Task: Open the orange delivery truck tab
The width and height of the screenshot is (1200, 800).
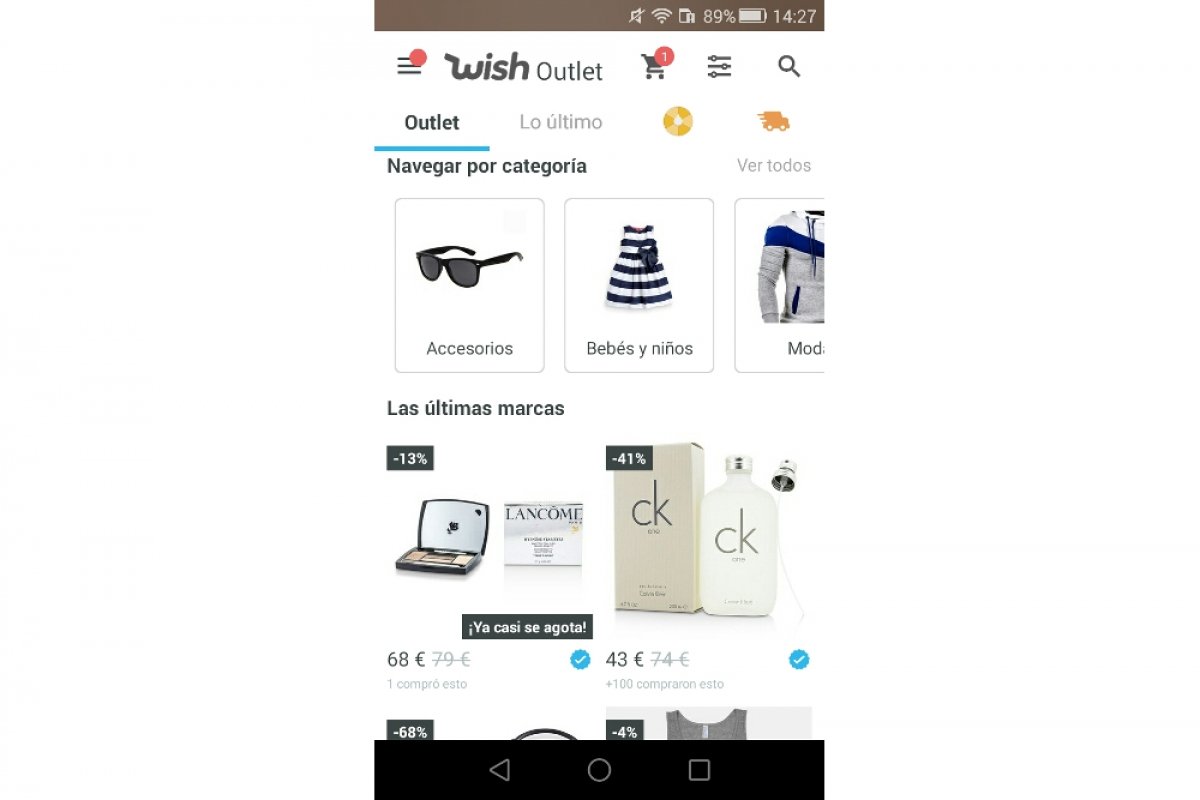Action: pos(773,122)
